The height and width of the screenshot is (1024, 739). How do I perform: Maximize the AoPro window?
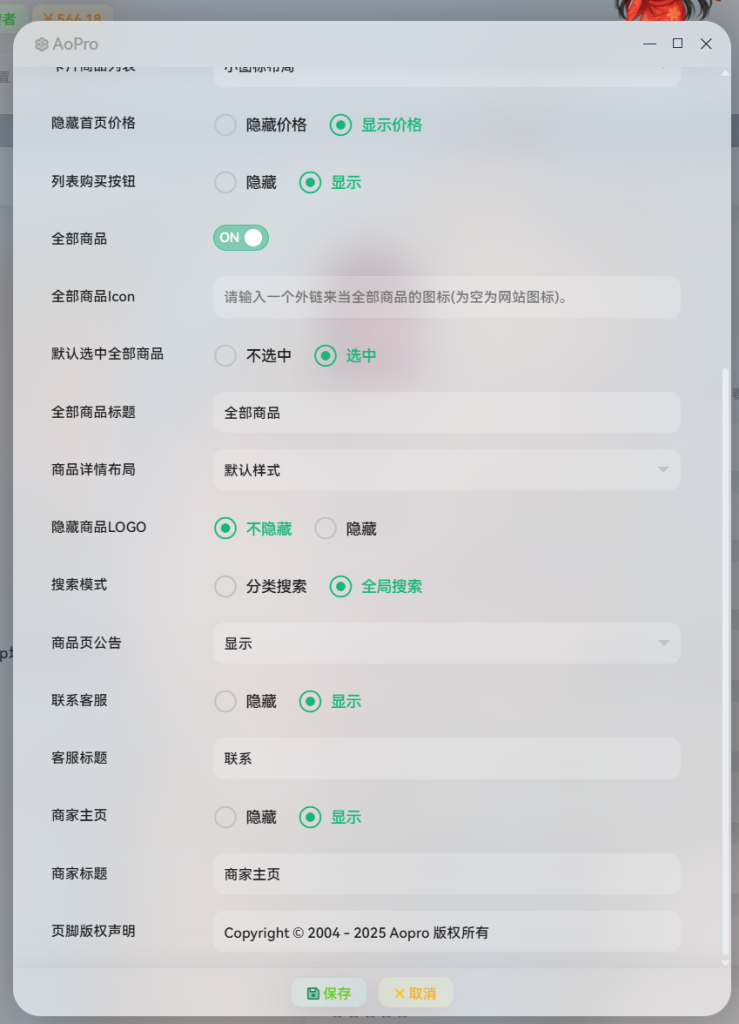[677, 44]
